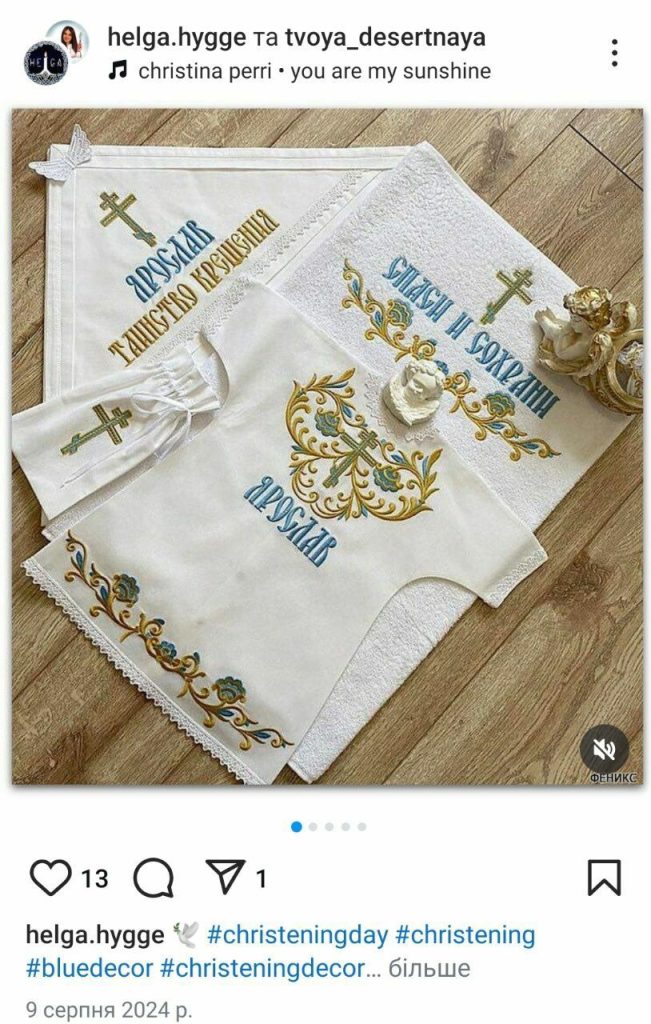Image resolution: width=651 pixels, height=1024 pixels.
Task: Open helga.hygge's profile picture
Action: pyautogui.click(x=52, y=52)
